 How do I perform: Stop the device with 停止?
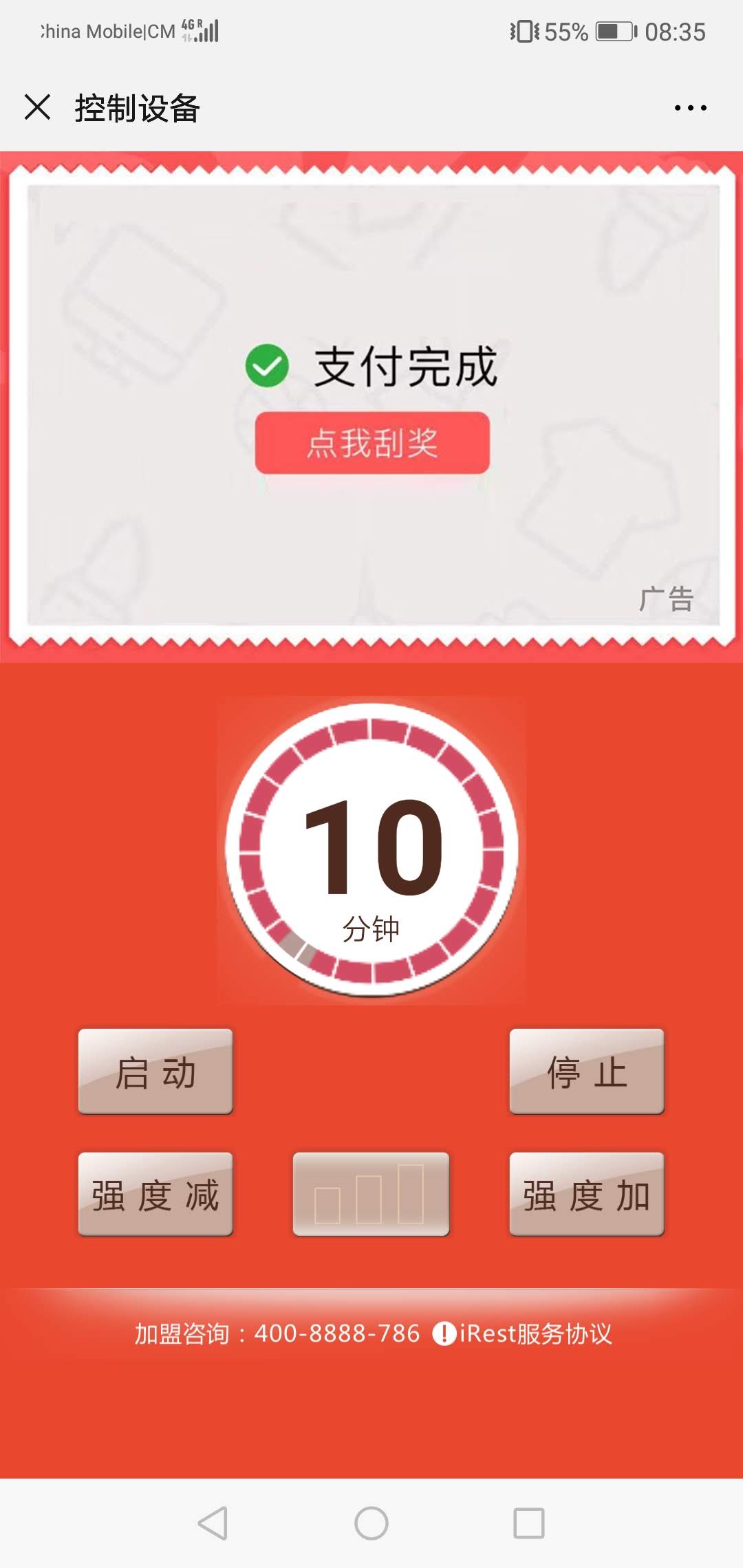tap(587, 1071)
